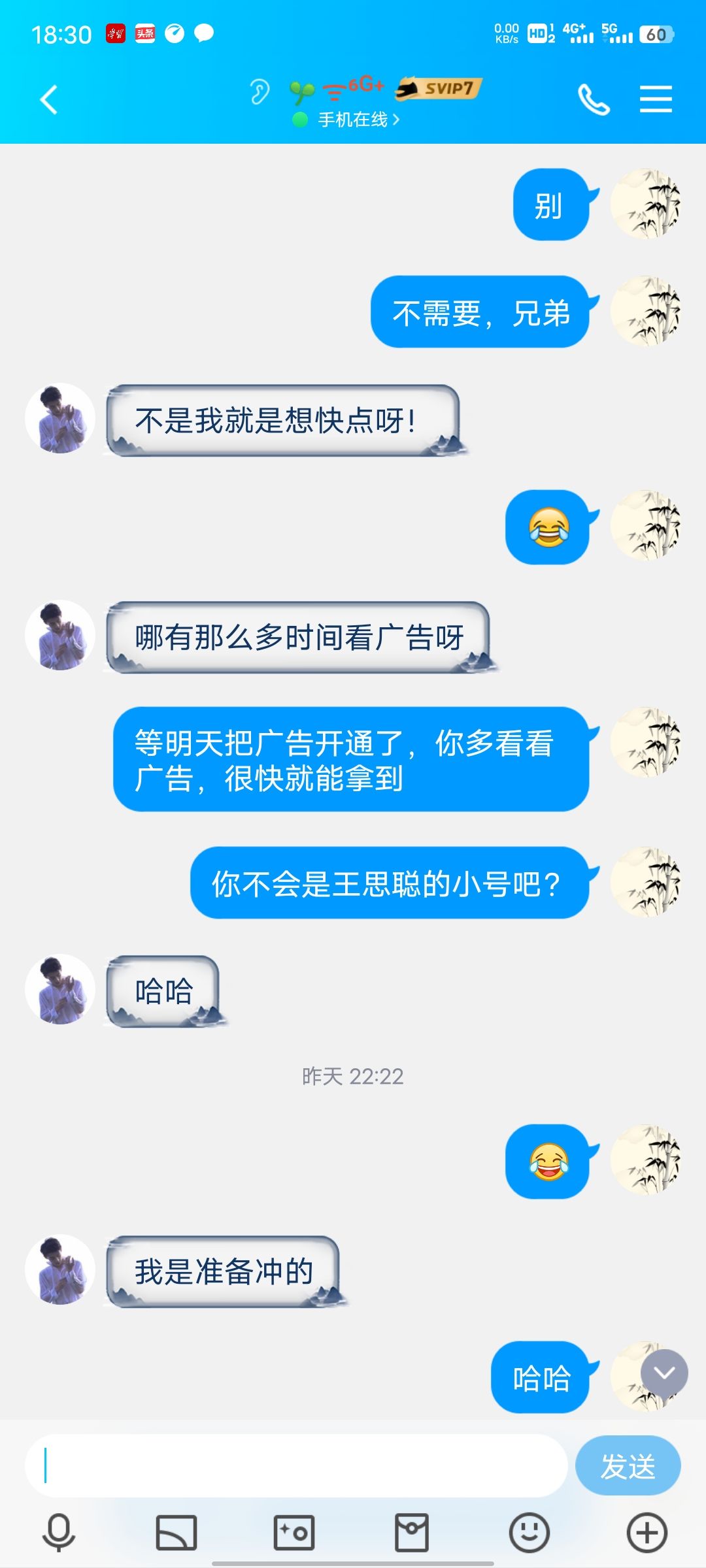Open the hamburger menu
This screenshot has width=706, height=1568.
tap(656, 99)
